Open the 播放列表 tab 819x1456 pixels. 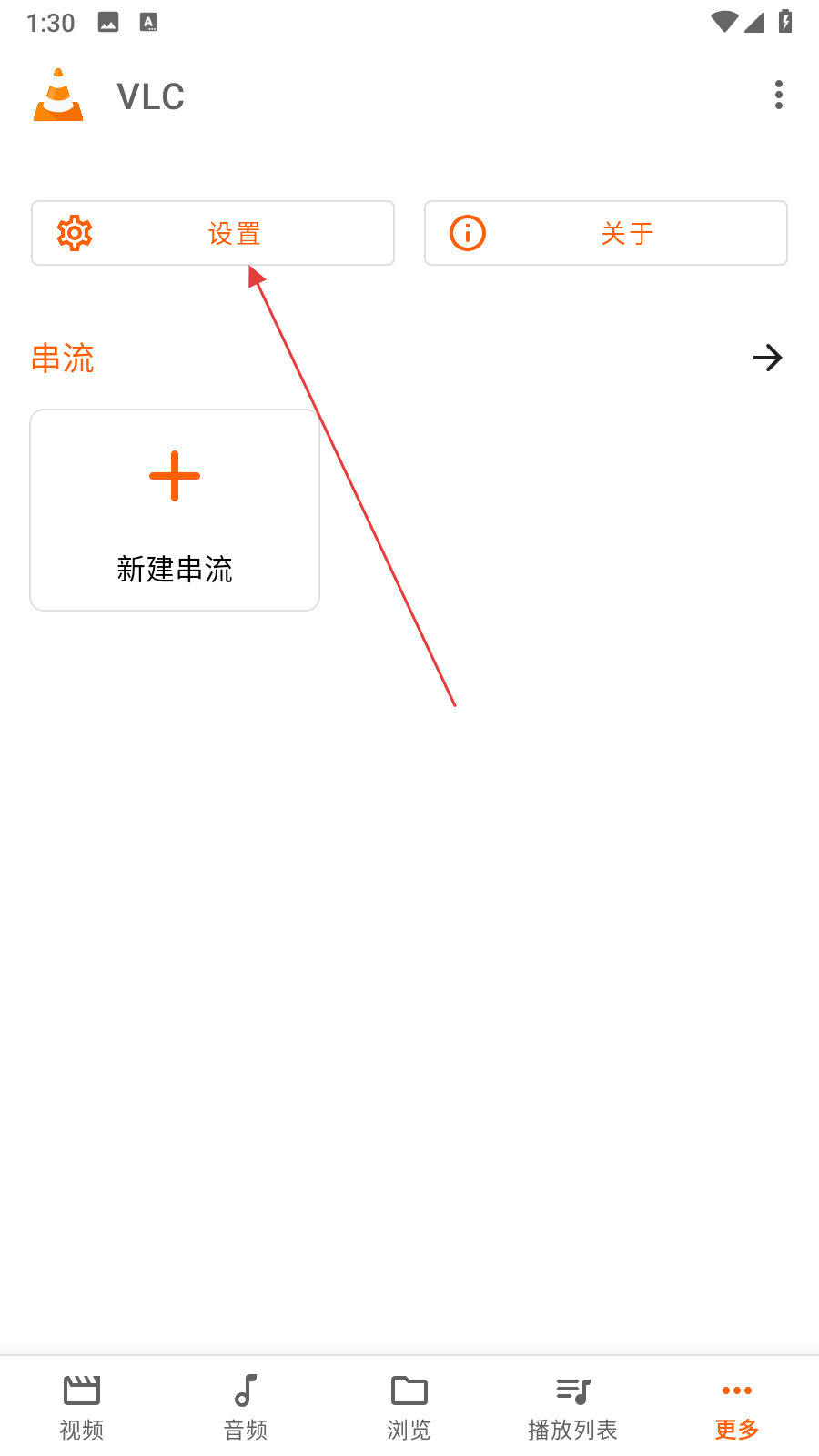pos(573,1407)
